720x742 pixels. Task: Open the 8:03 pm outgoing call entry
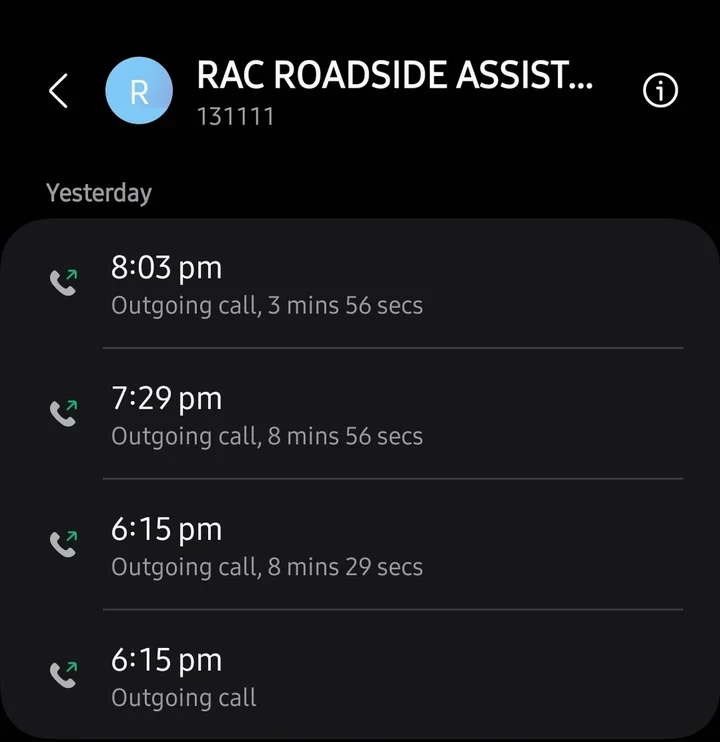coord(360,284)
